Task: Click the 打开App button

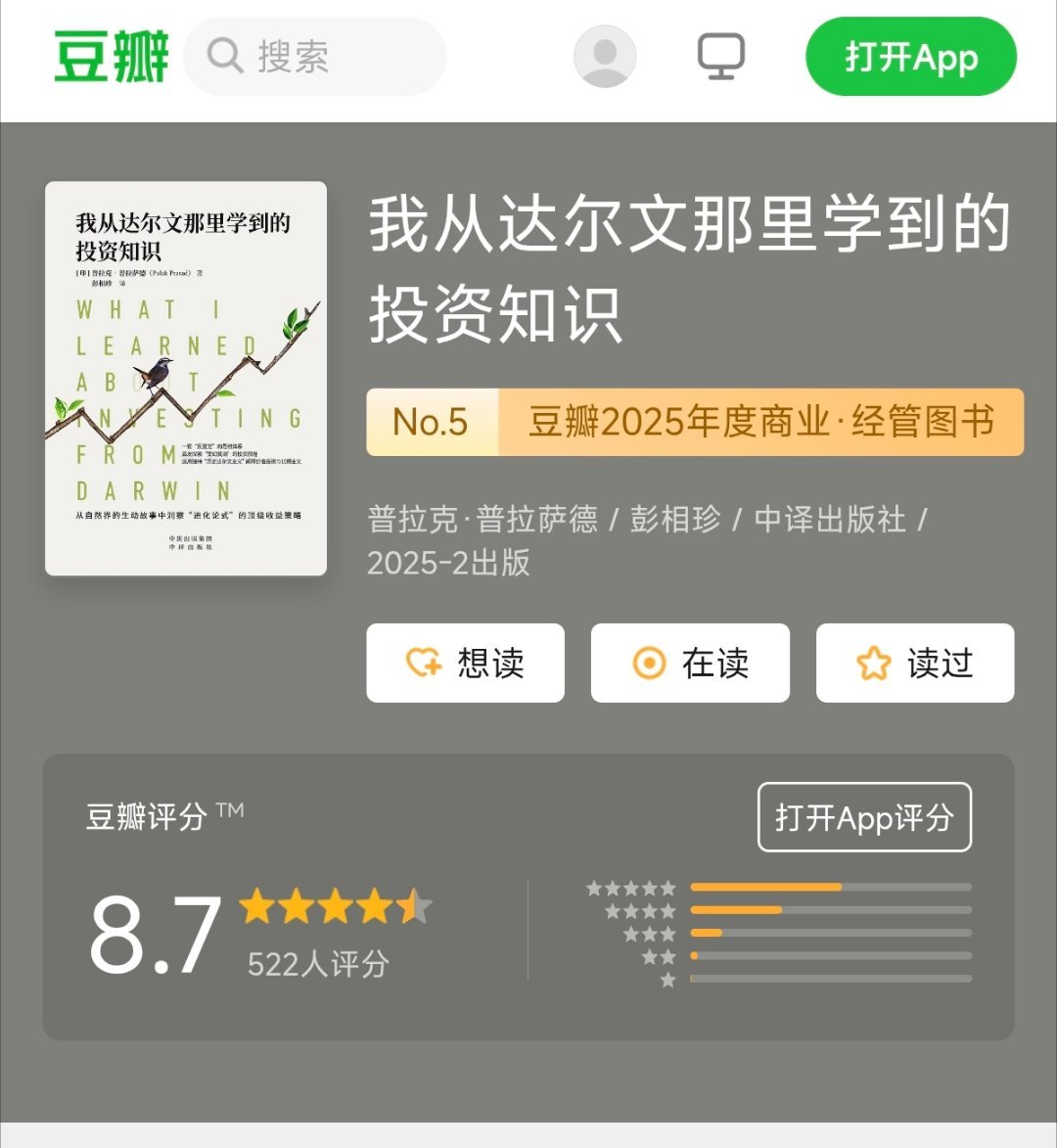Action: tap(911, 57)
